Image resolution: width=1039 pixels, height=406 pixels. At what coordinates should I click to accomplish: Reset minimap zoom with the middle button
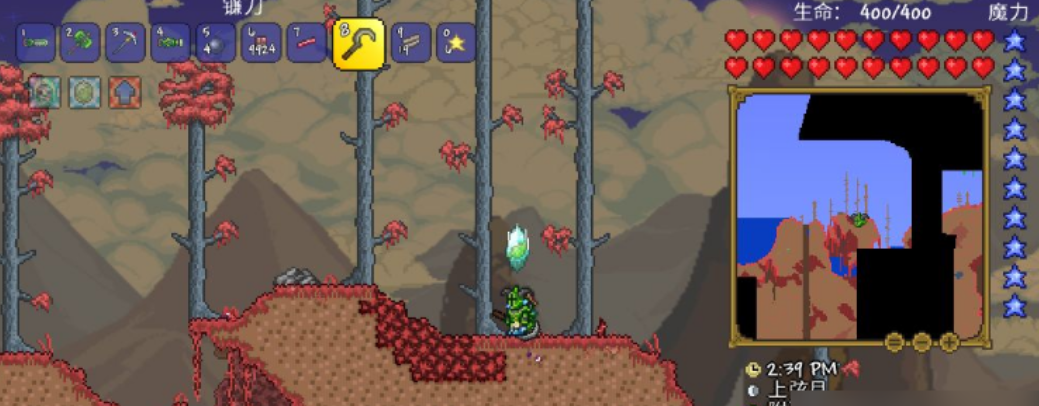click(x=922, y=342)
